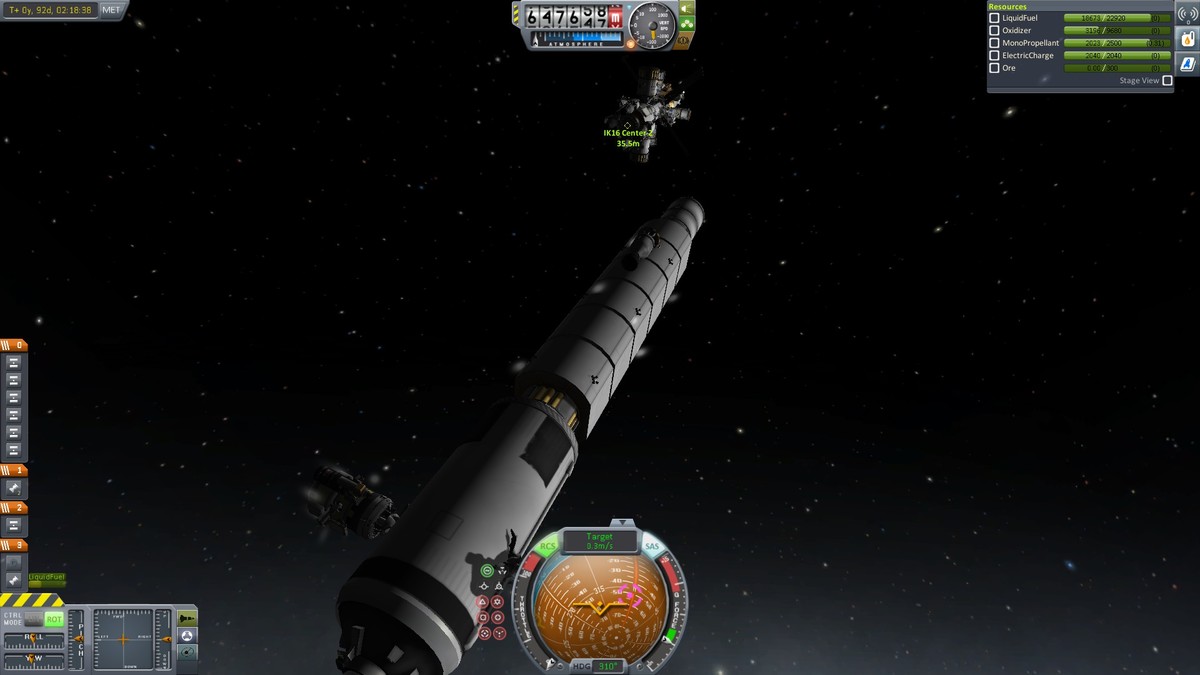
Task: Tick the Oxidizer resource checkbox
Action: click(x=994, y=30)
